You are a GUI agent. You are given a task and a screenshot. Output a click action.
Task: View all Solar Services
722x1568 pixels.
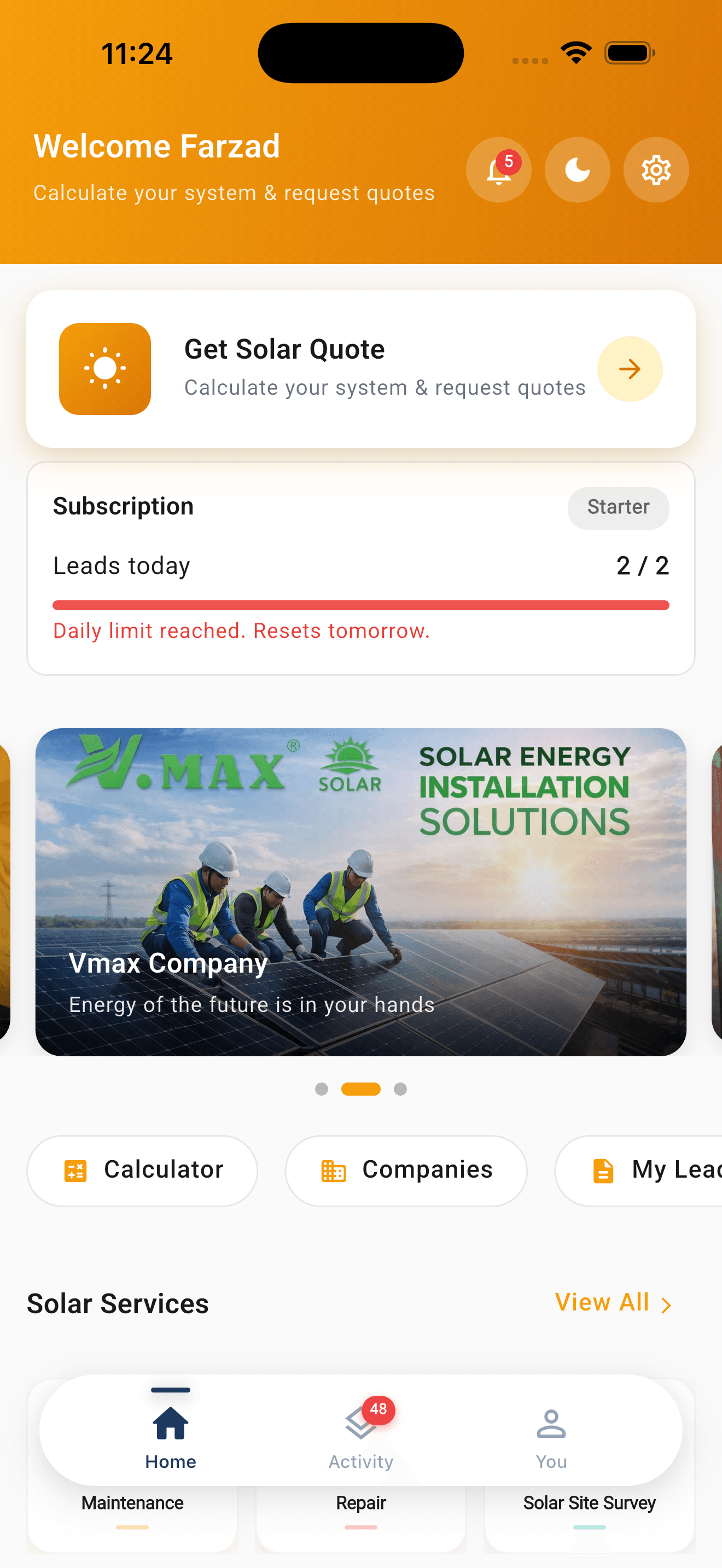pos(613,1303)
